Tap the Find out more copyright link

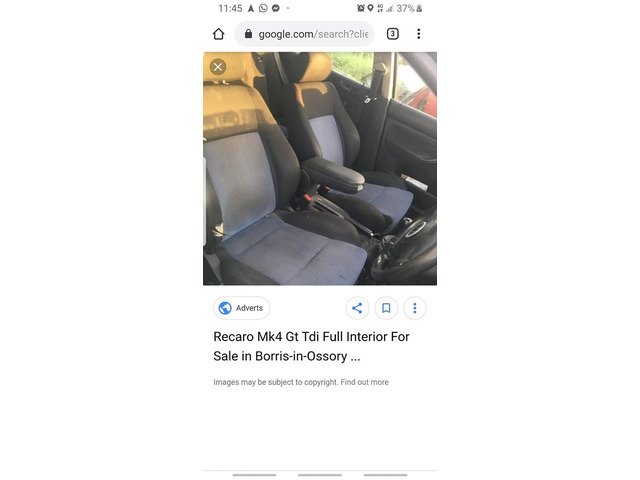[364, 382]
